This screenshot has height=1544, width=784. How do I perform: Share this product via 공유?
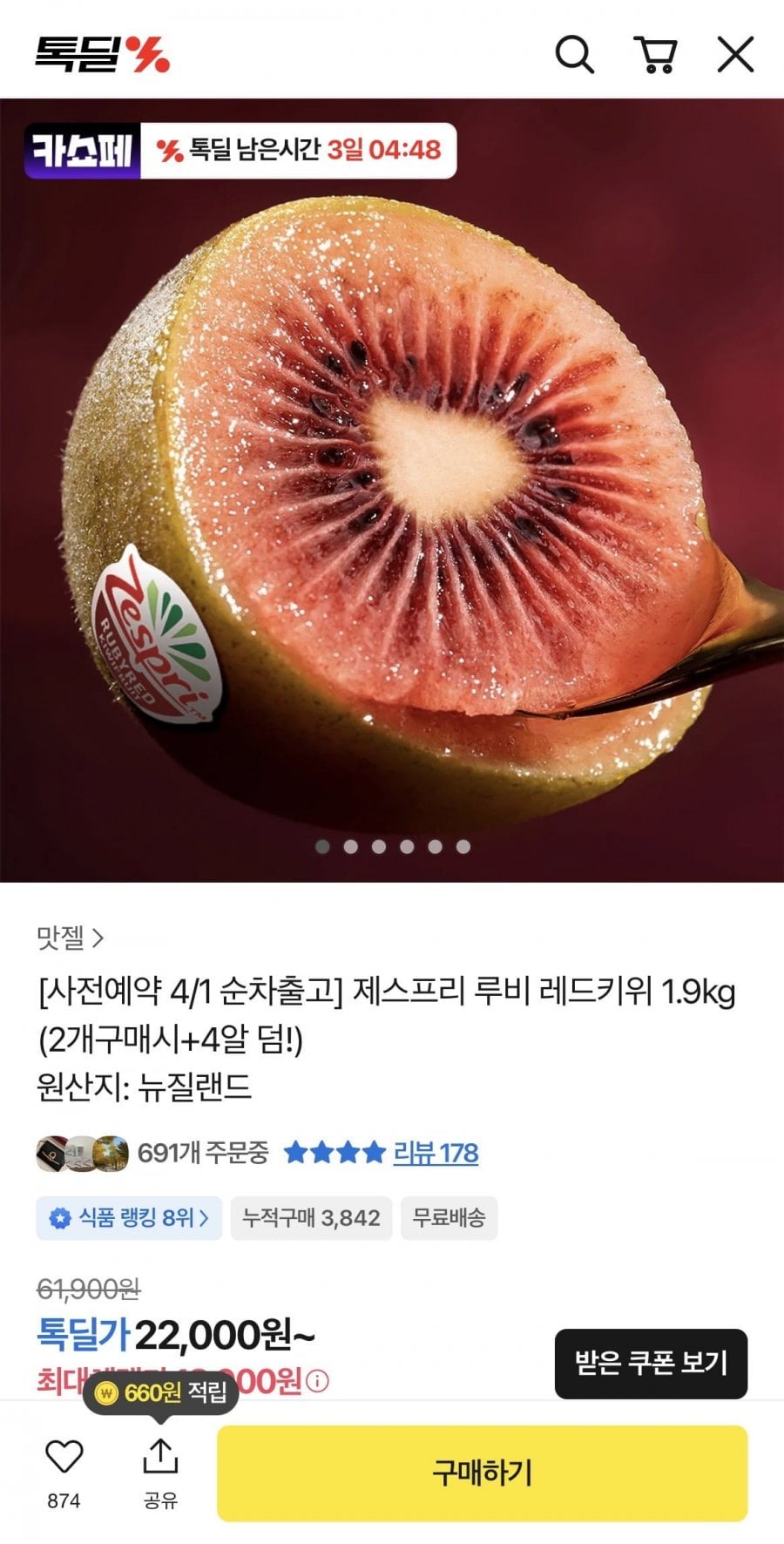coord(160,1464)
